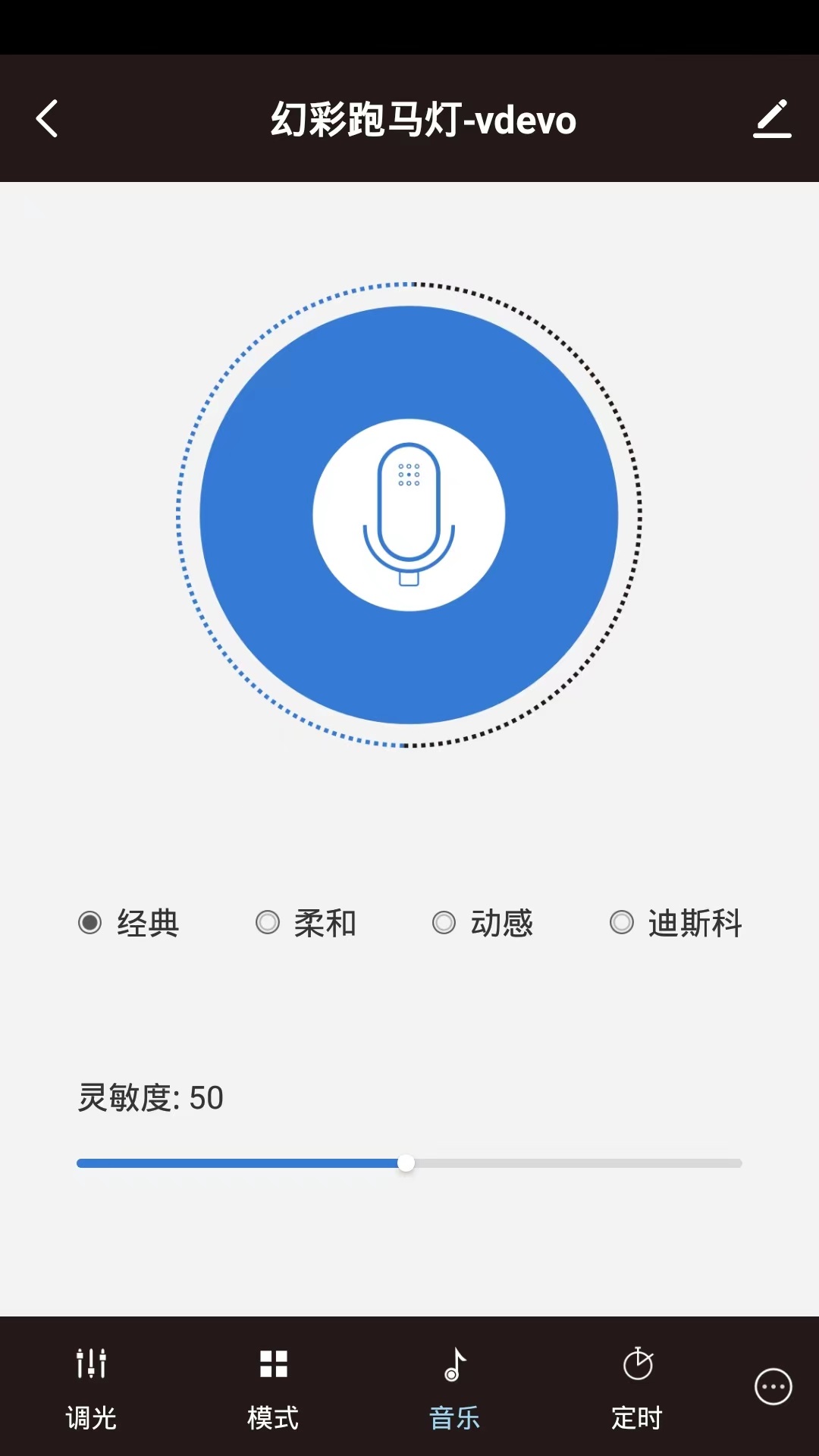This screenshot has height=1456, width=819.
Task: Tap the device title 幻彩跑马灯-vdevo
Action: (423, 120)
